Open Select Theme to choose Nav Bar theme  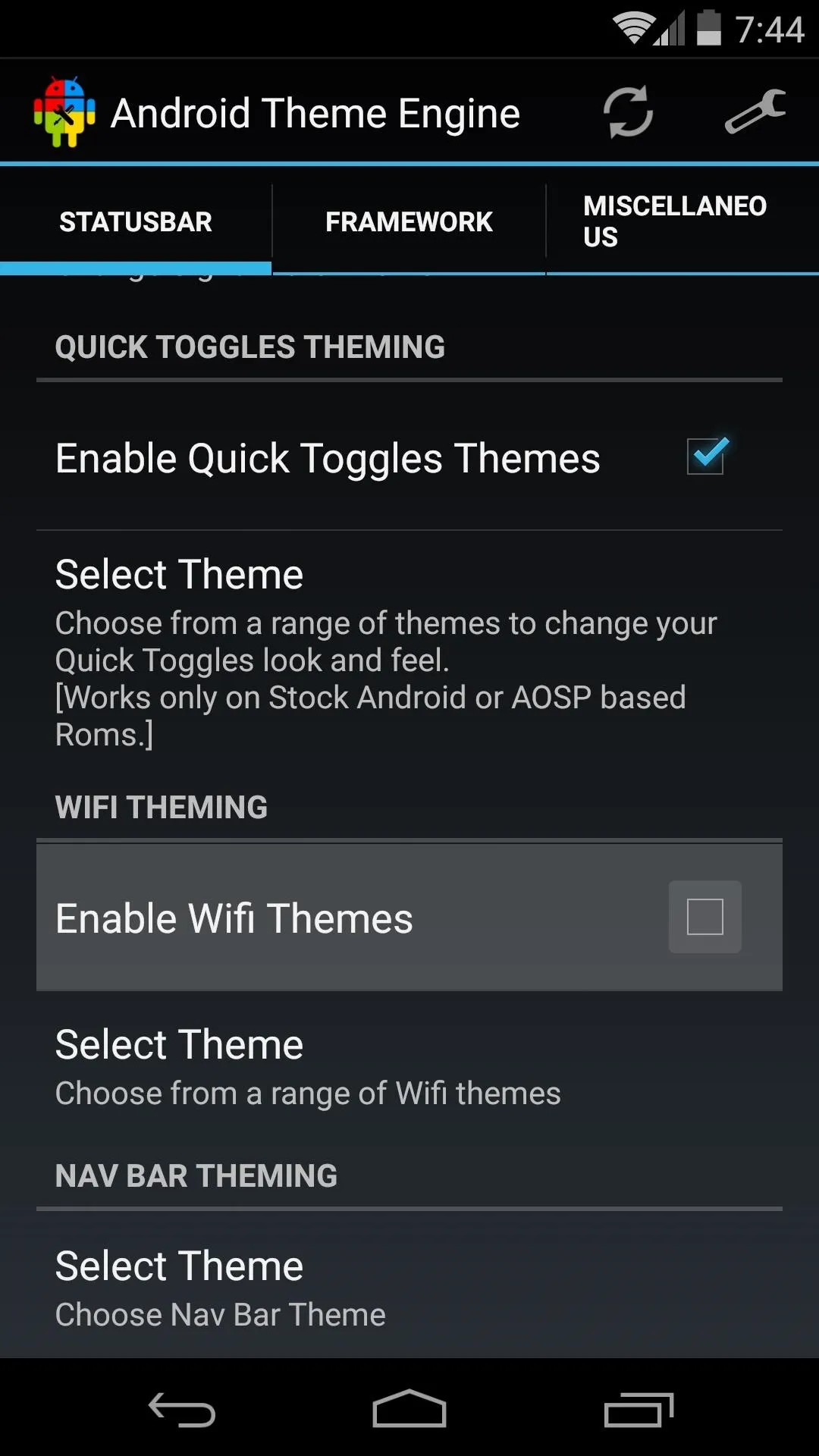[x=409, y=1288]
